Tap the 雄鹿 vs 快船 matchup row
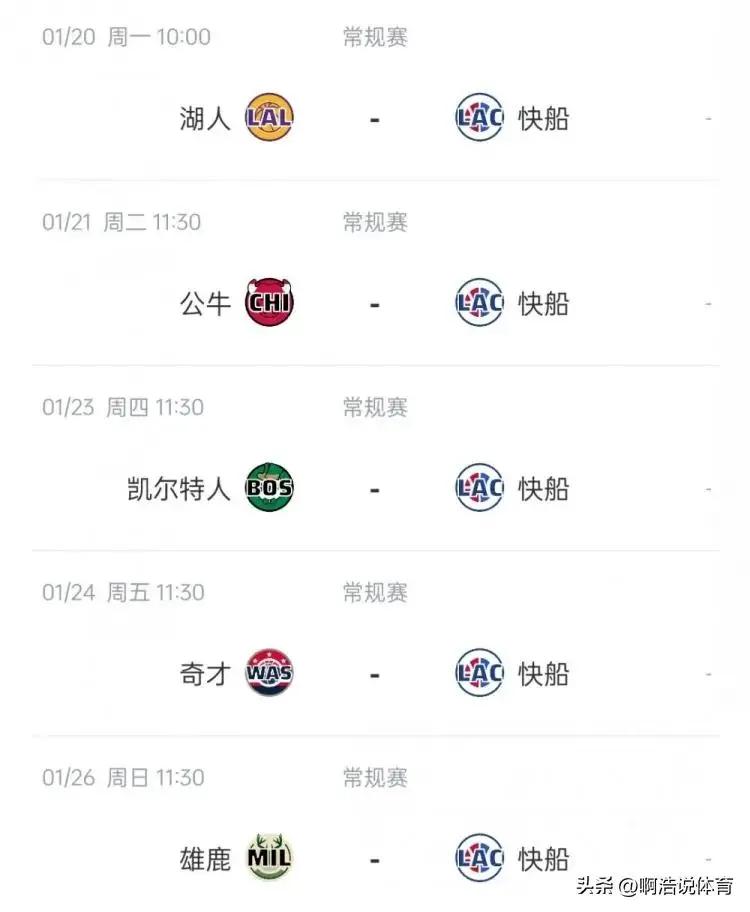The height and width of the screenshot is (912, 750). point(375,859)
